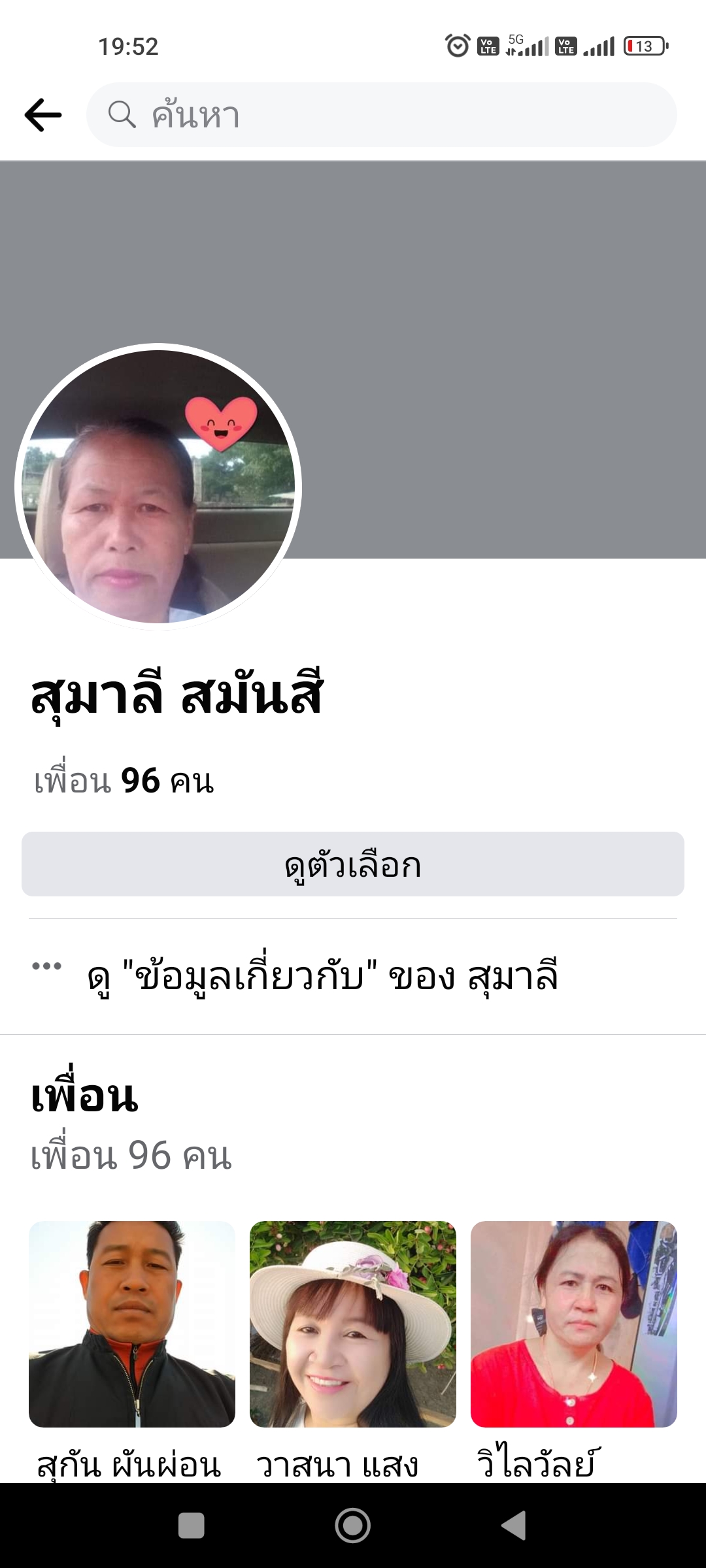Open friend สุกัน ผันผ่อน's profile
This screenshot has height=1568, width=706.
132,1324
